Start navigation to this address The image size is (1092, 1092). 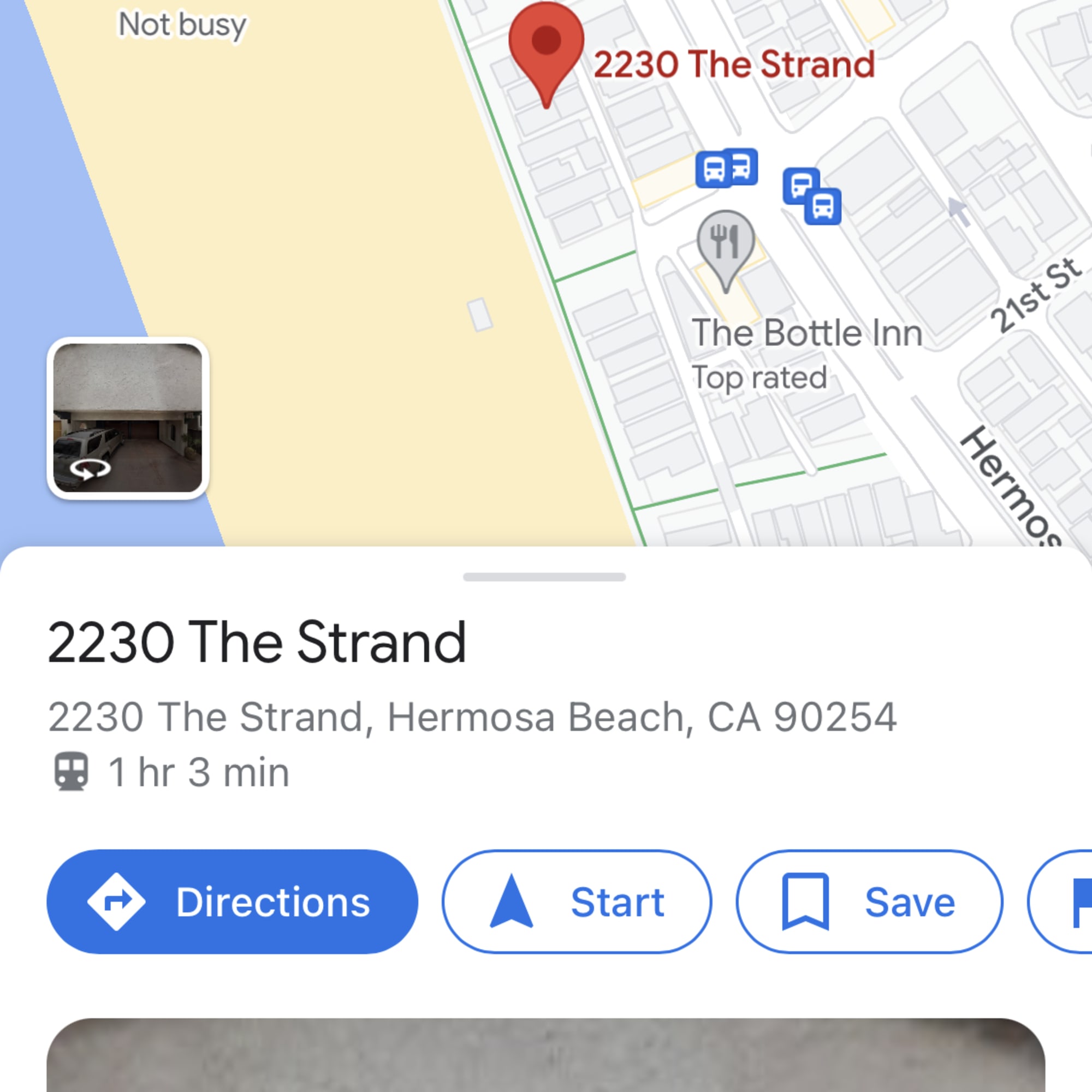point(577,901)
